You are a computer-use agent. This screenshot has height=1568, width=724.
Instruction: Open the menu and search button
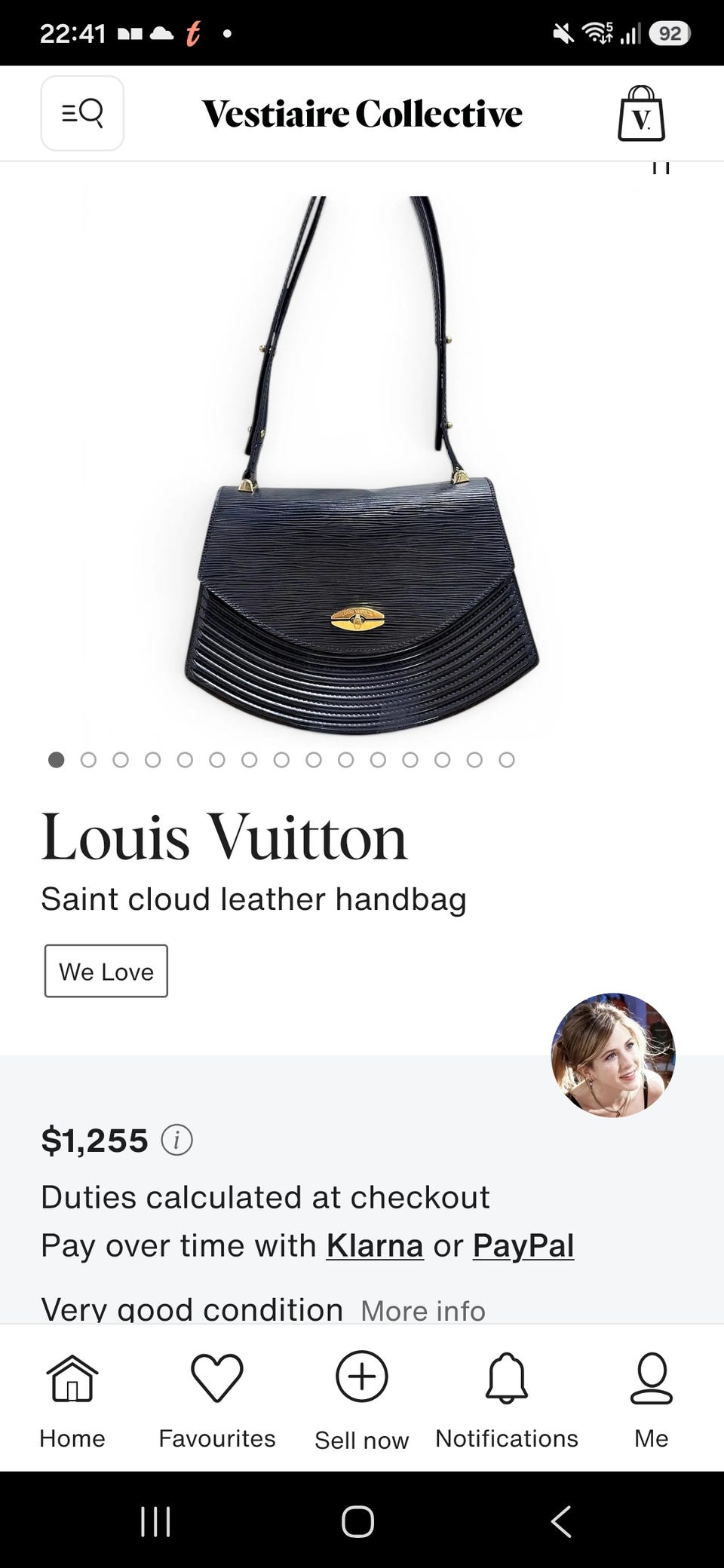pyautogui.click(x=82, y=113)
